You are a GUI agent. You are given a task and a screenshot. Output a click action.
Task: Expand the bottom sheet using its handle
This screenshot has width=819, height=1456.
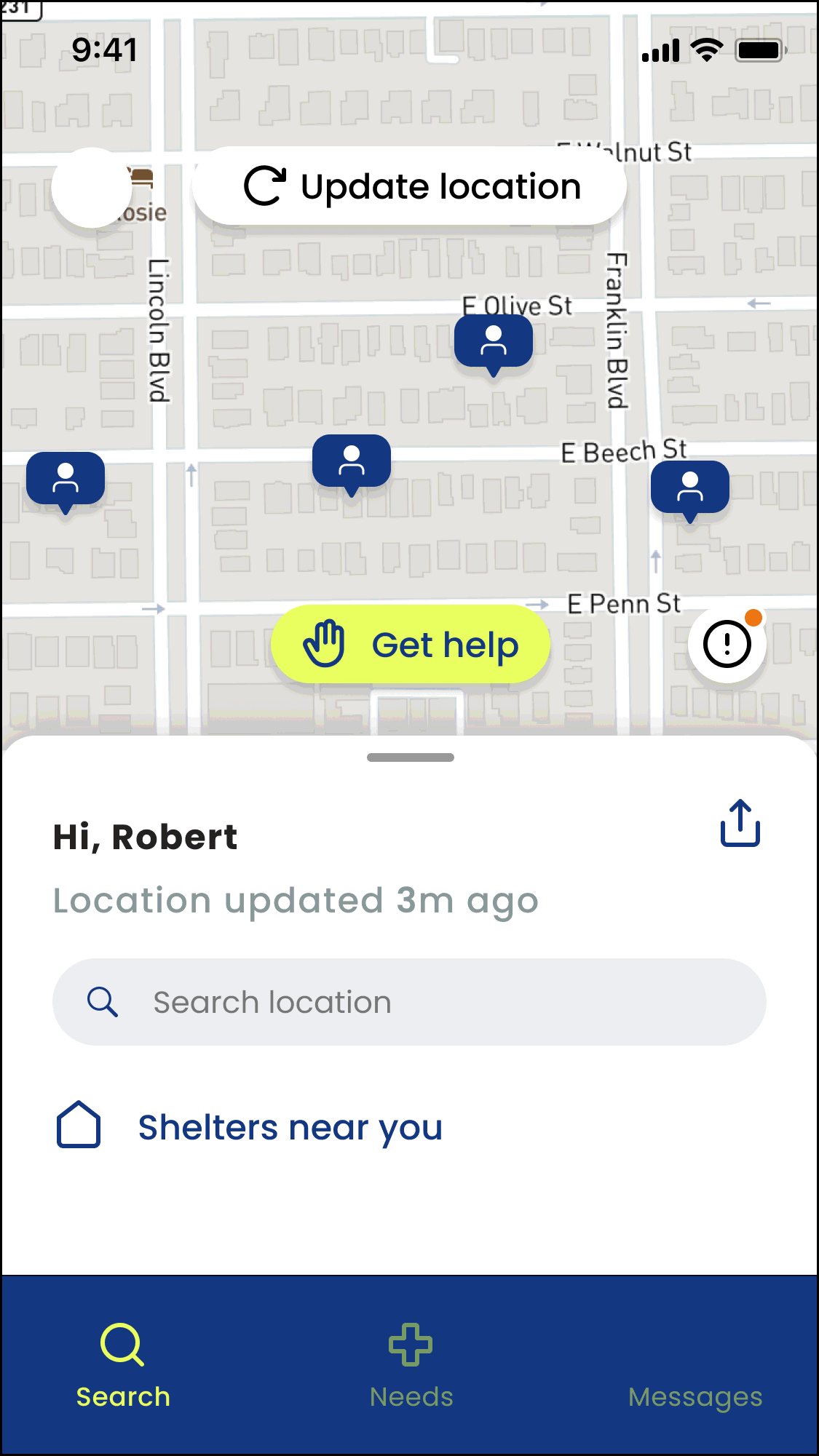click(411, 757)
